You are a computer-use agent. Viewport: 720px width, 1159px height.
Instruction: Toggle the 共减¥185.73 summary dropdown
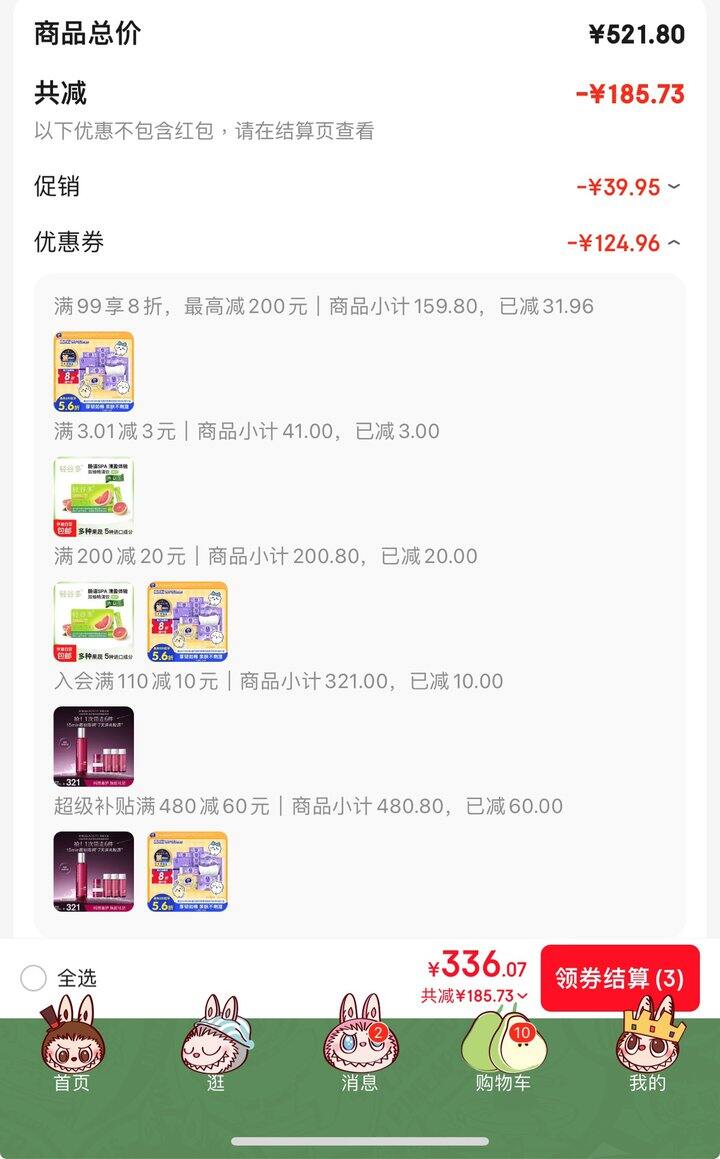point(475,996)
